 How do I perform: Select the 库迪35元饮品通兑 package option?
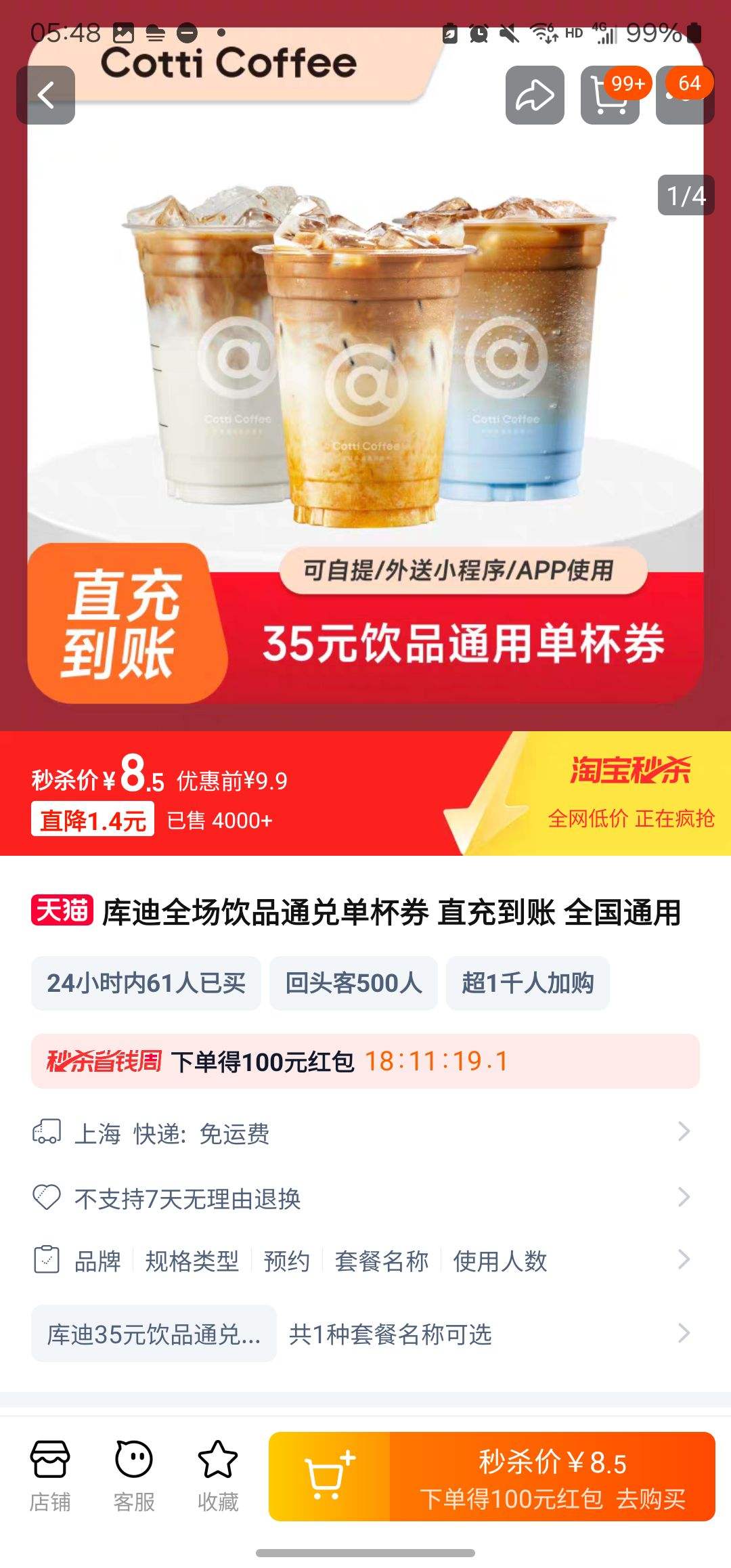[x=154, y=1334]
